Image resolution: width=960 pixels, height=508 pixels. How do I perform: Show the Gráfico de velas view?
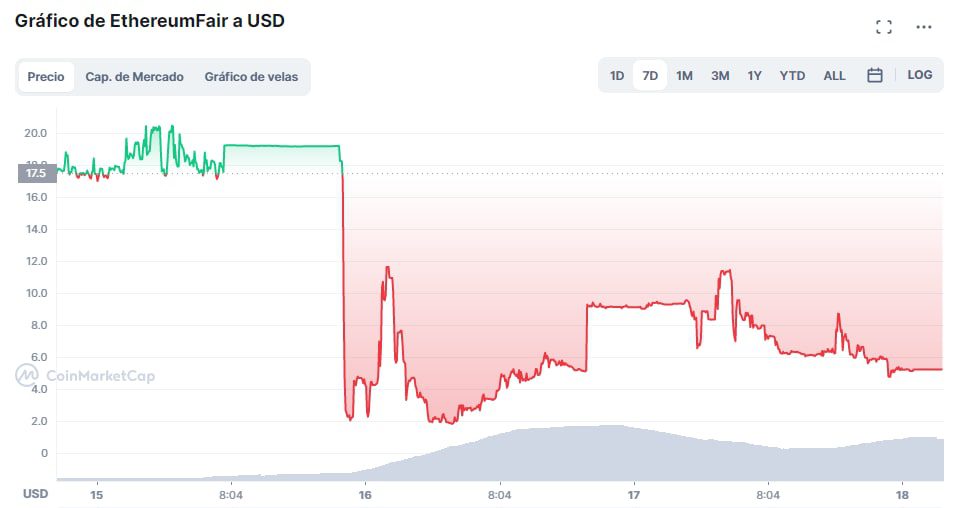click(x=251, y=77)
